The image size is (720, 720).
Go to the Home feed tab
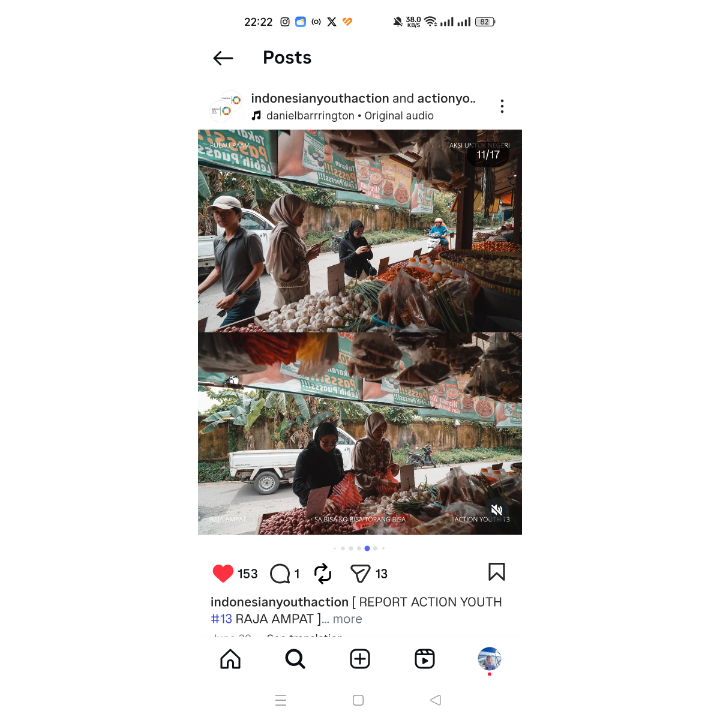(231, 659)
